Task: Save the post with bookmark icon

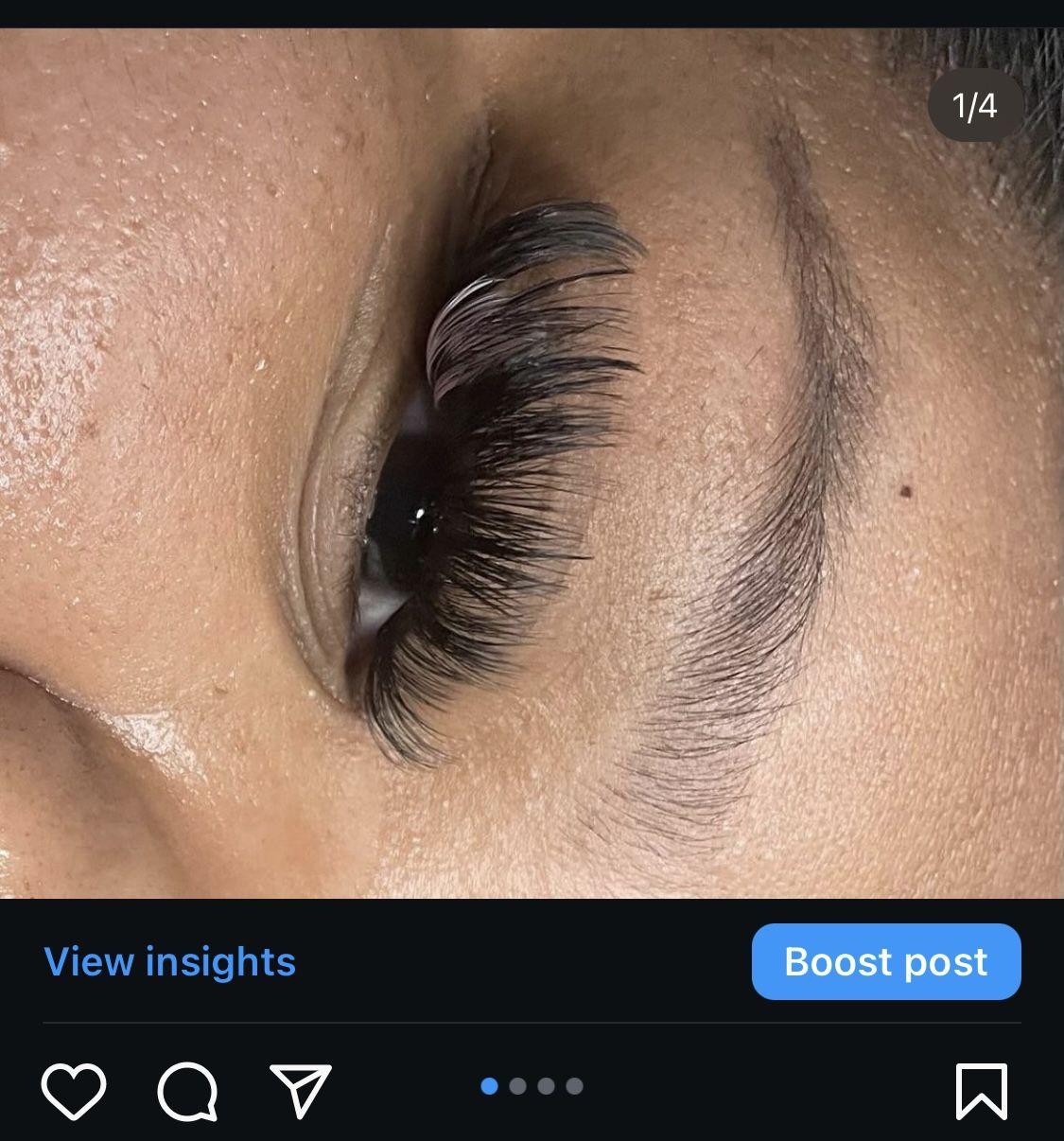Action: click(981, 1091)
